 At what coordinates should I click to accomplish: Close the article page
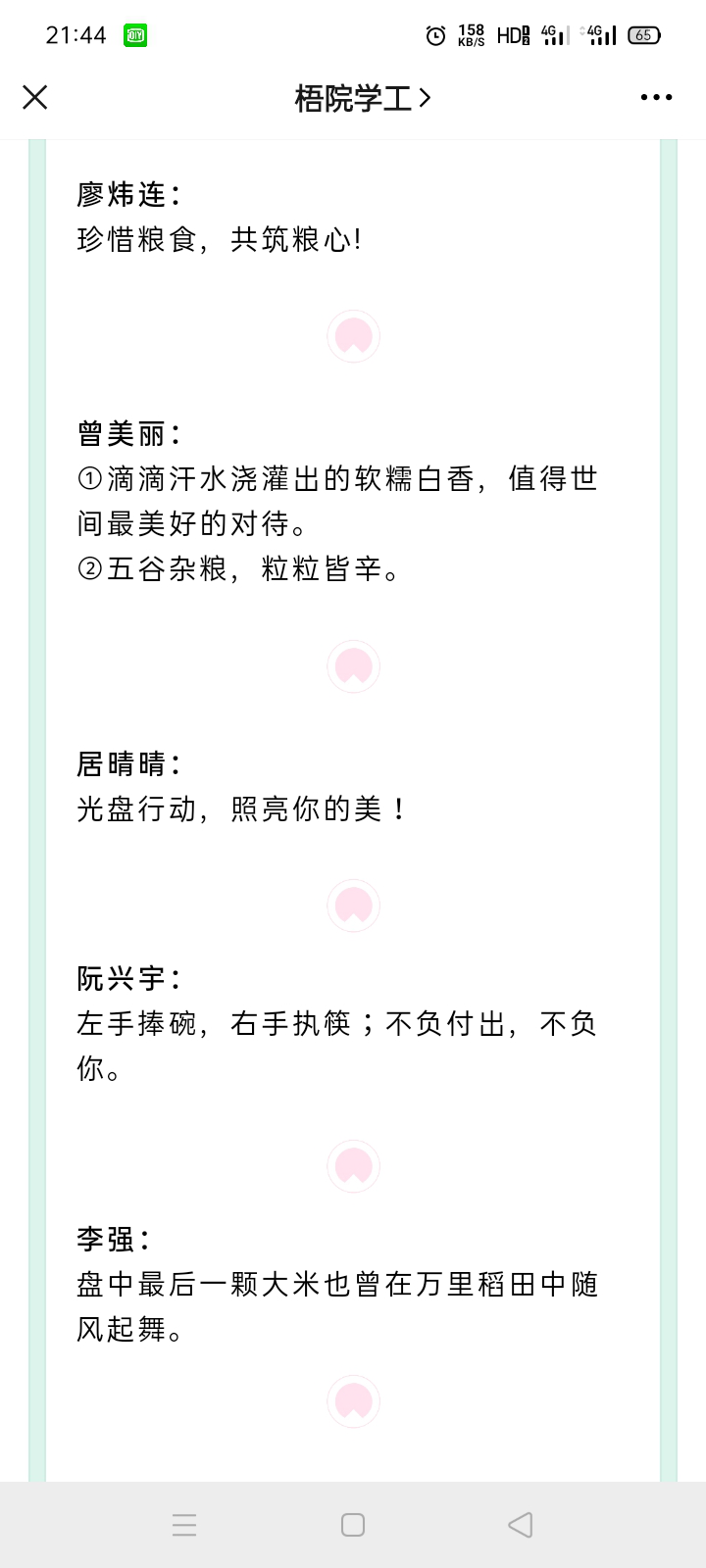[35, 97]
